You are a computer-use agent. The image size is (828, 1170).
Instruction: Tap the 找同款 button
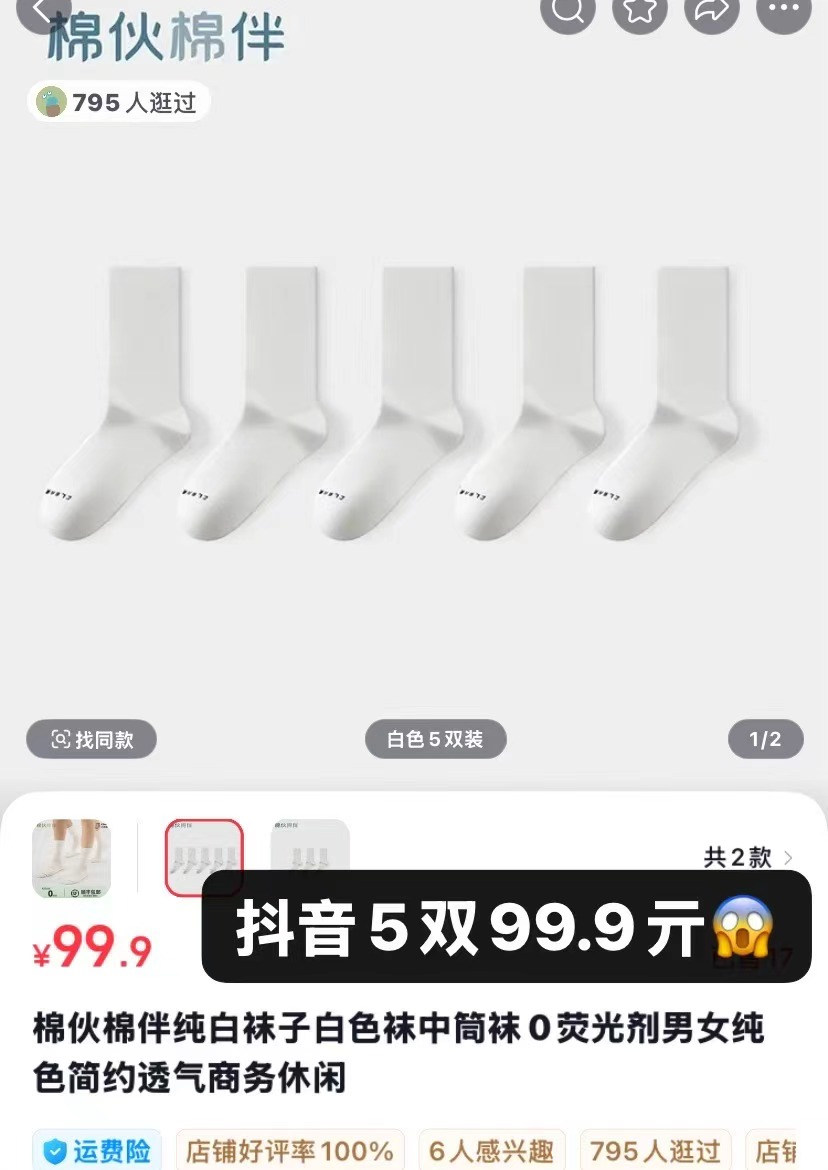click(91, 739)
